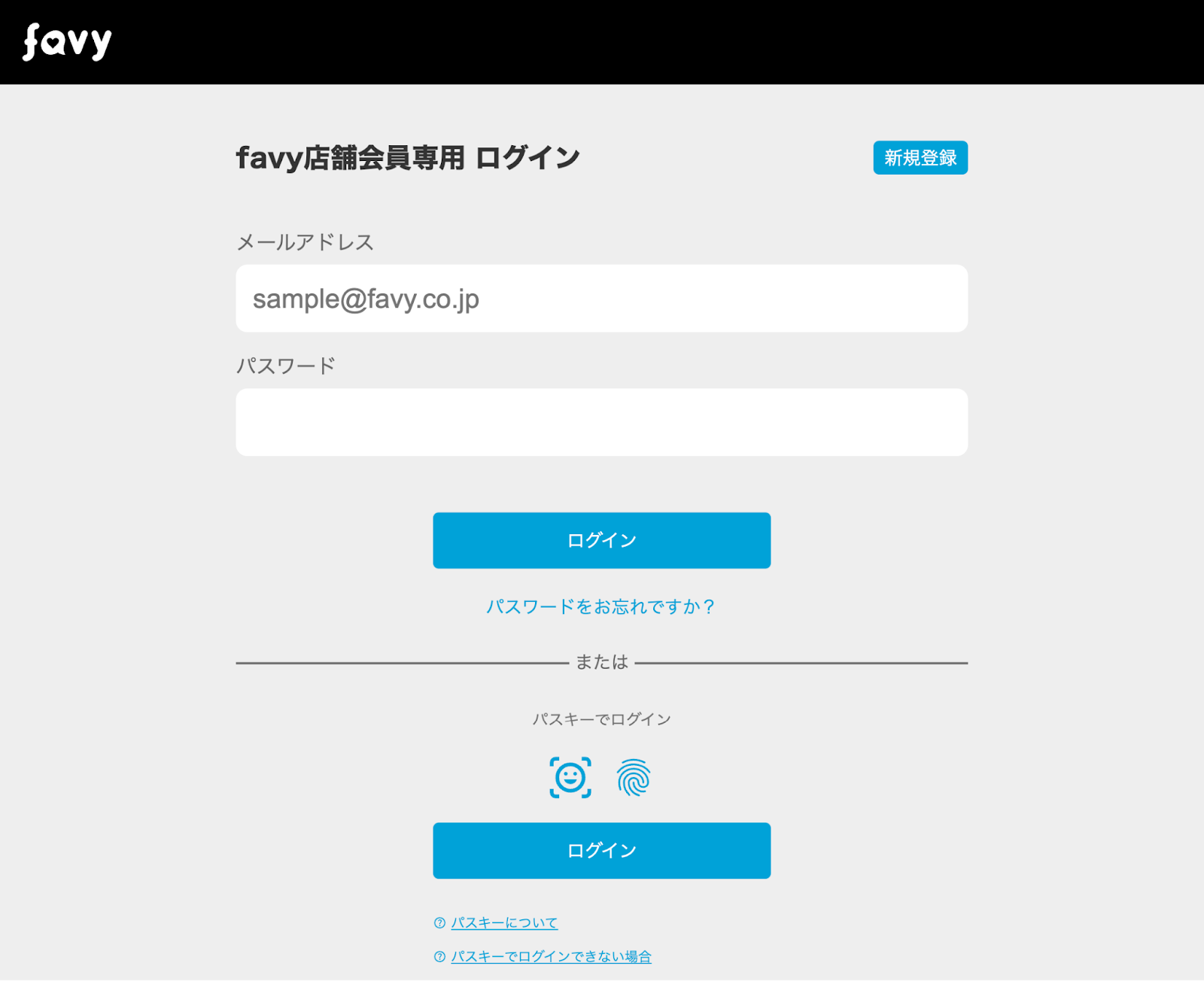
Task: Open the パスキーについて help link
Action: coord(504,923)
